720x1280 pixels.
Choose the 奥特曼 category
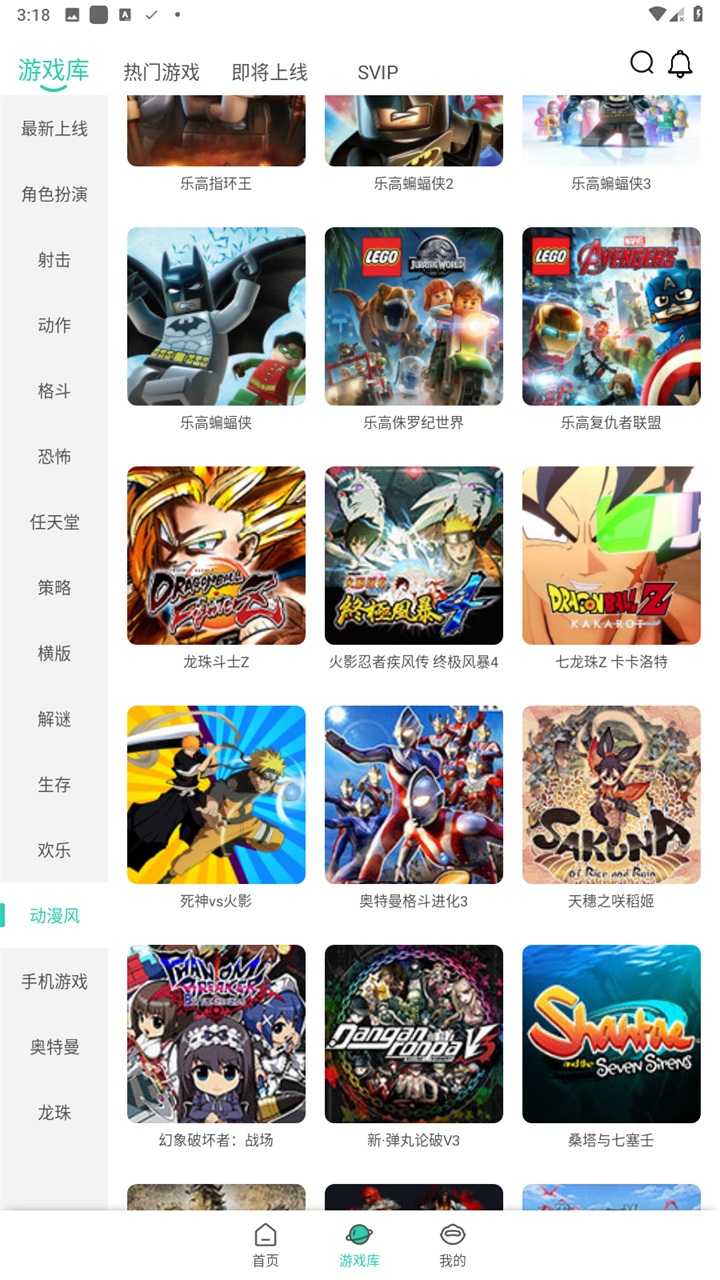pos(54,1047)
